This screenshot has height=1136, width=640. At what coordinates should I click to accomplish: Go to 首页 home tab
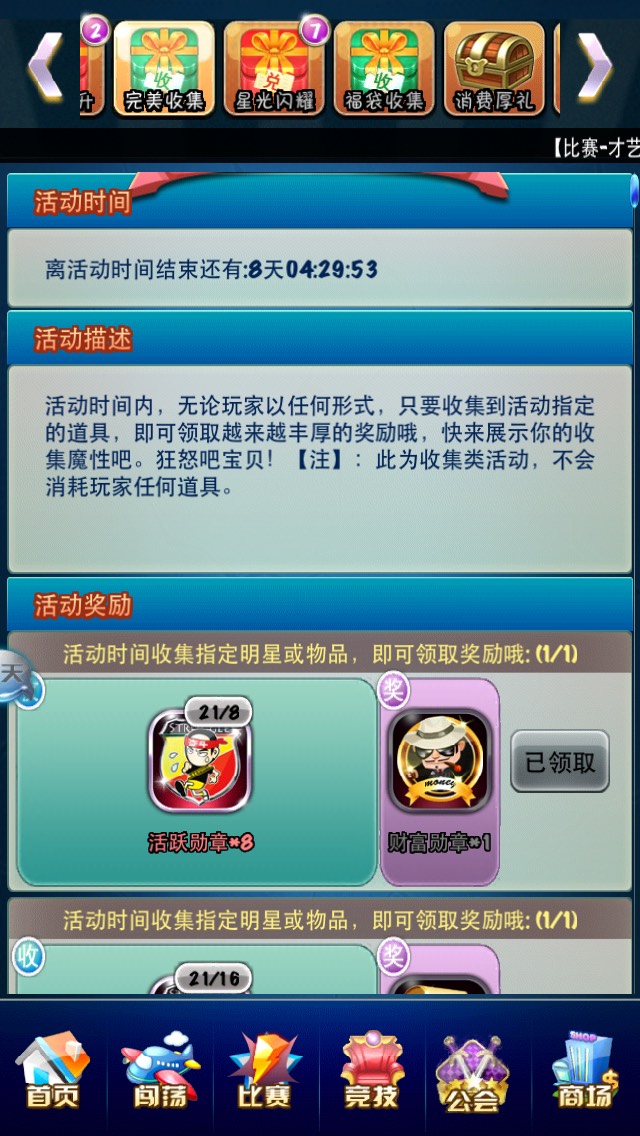[52, 1072]
